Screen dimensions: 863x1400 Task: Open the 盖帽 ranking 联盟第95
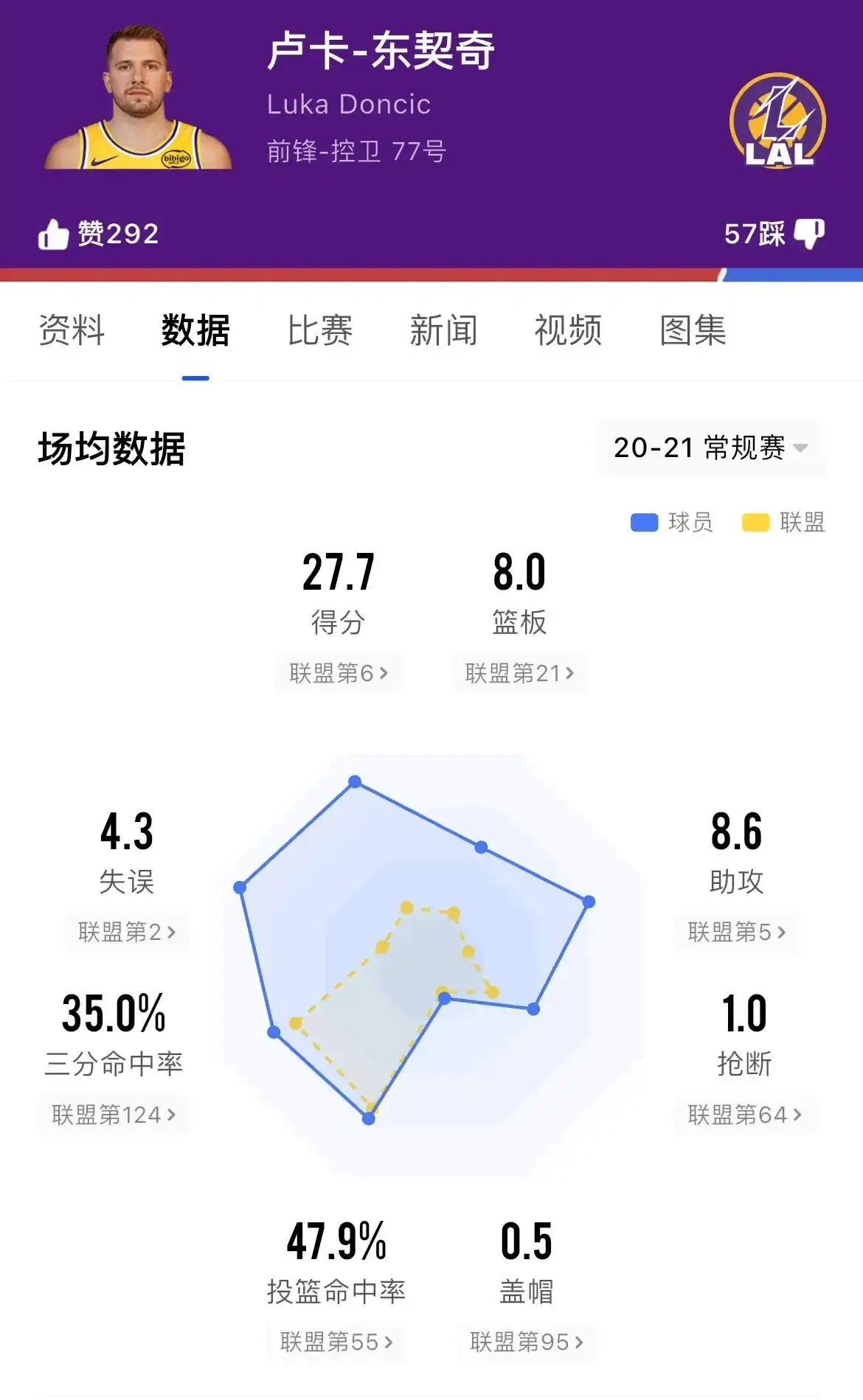click(526, 1342)
